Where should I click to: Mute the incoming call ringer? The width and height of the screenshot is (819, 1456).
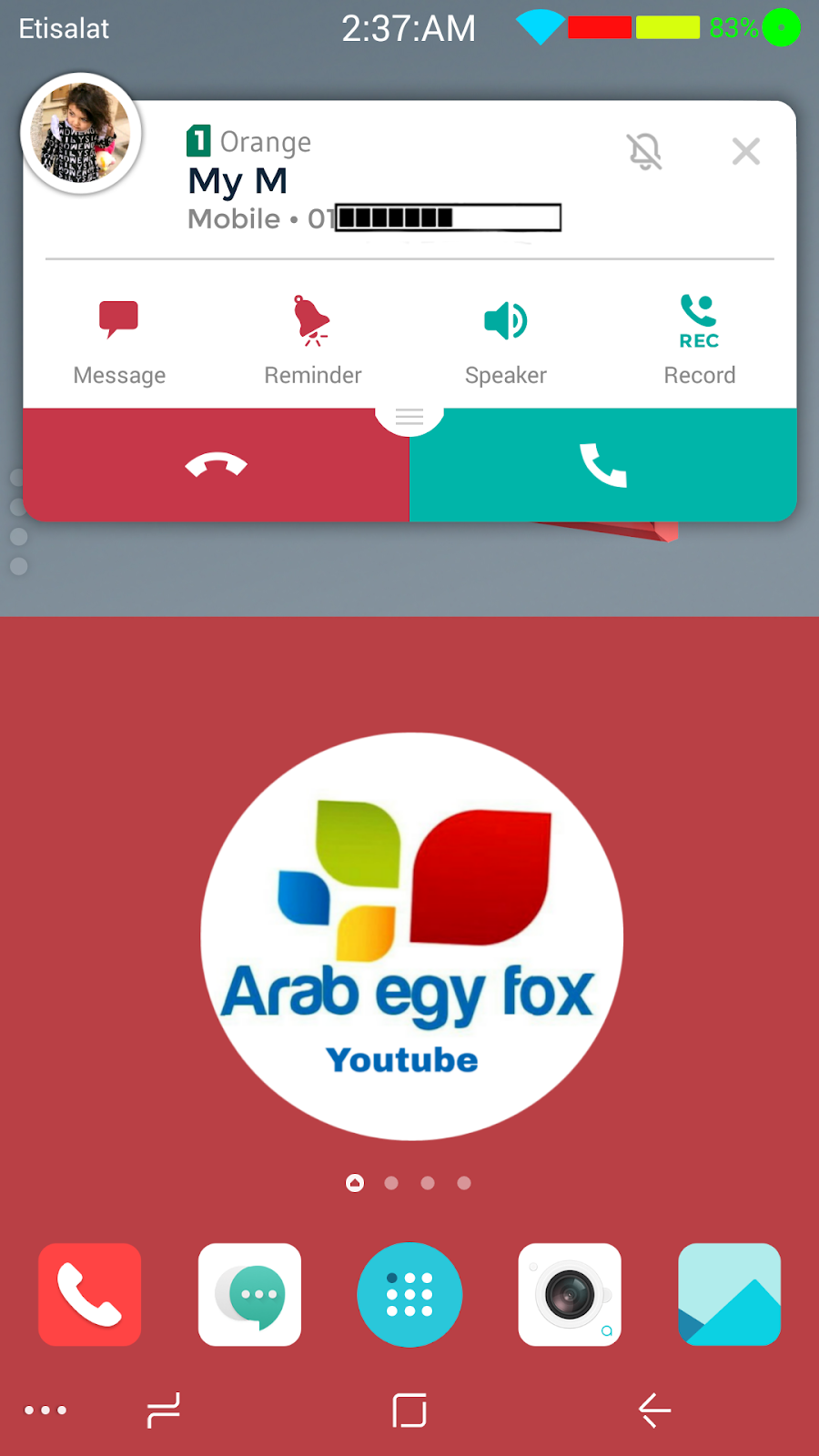tap(644, 151)
